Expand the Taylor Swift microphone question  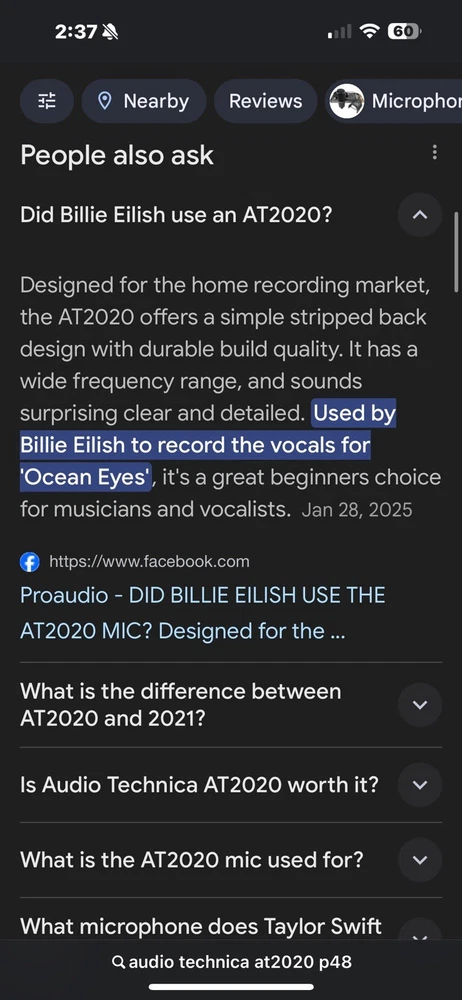[x=231, y=925]
